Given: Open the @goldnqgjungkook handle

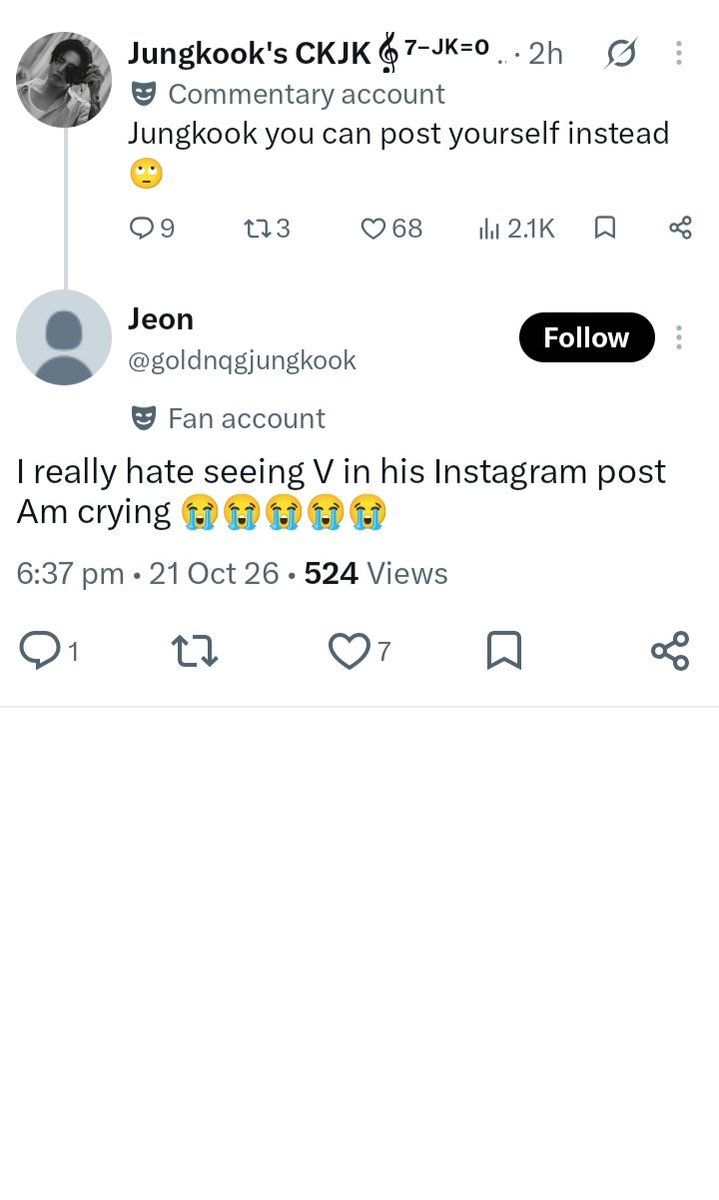Looking at the screenshot, I should (x=242, y=360).
